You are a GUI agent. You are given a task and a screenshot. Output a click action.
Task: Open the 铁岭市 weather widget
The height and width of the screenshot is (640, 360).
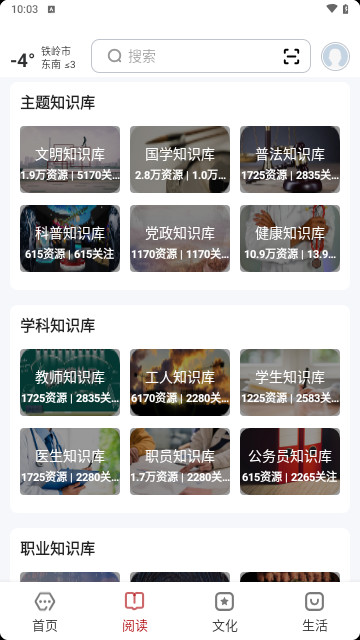(x=43, y=58)
